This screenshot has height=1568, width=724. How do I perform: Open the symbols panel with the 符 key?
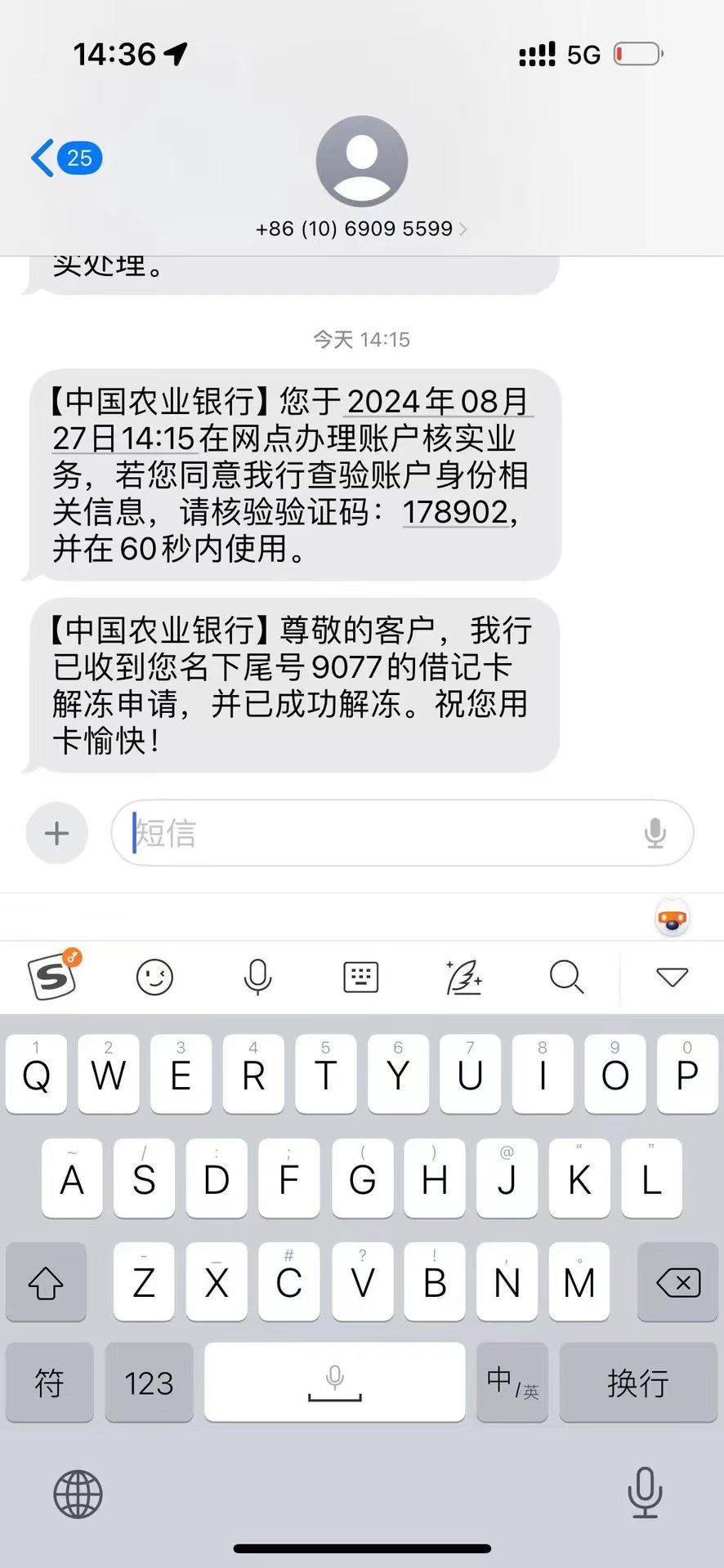point(49,1382)
